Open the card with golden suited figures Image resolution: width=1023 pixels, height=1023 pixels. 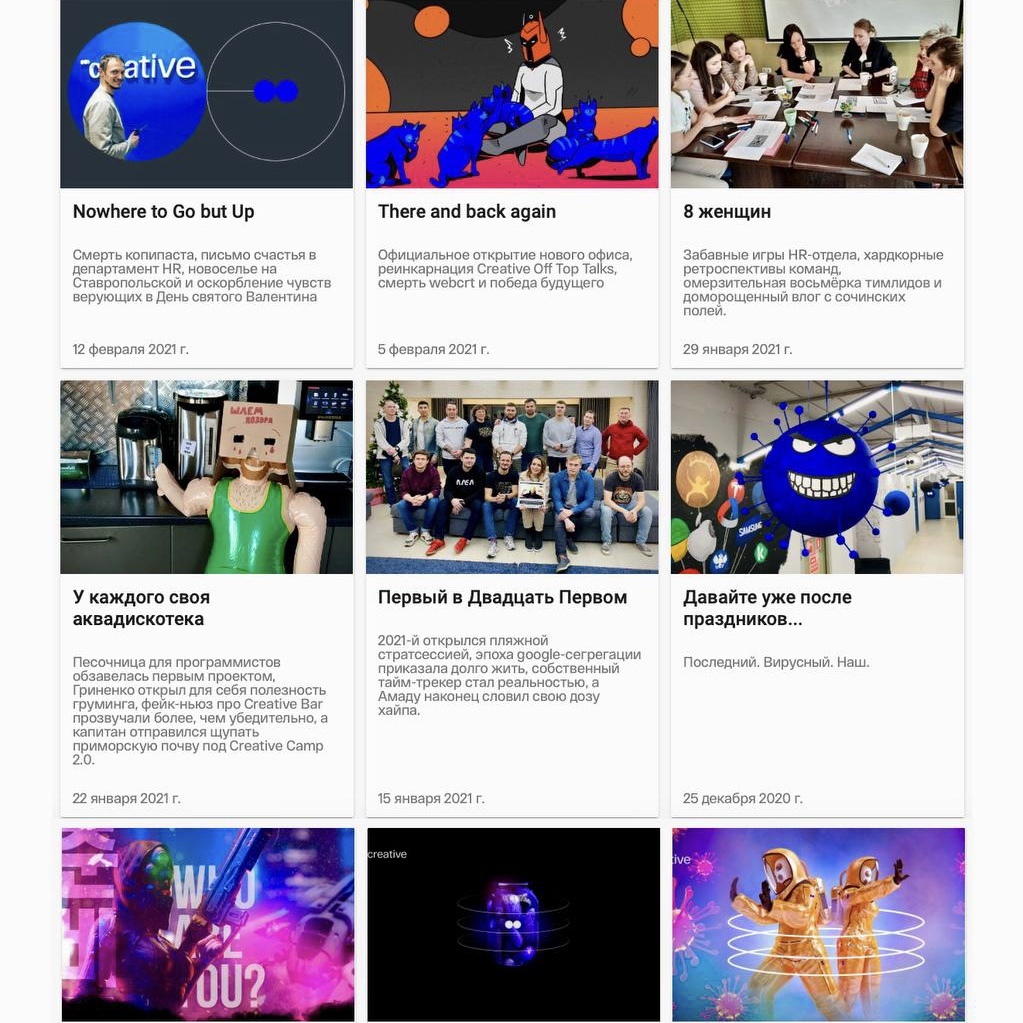[x=818, y=922]
